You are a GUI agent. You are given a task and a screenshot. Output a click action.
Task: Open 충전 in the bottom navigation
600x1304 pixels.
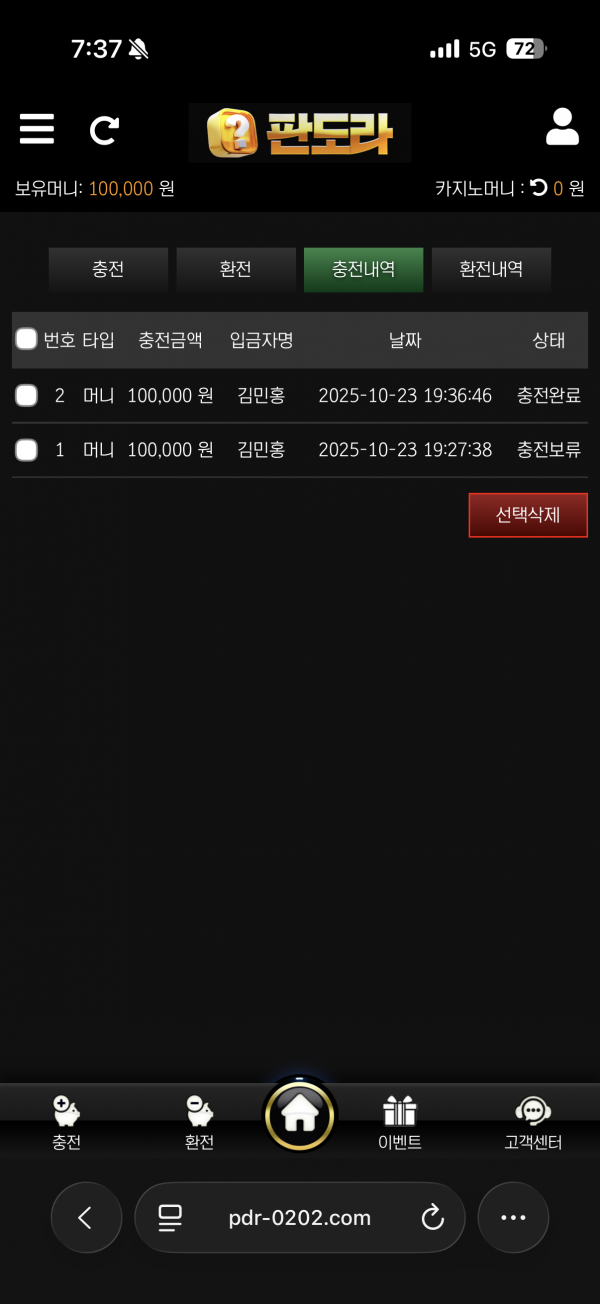66,1122
